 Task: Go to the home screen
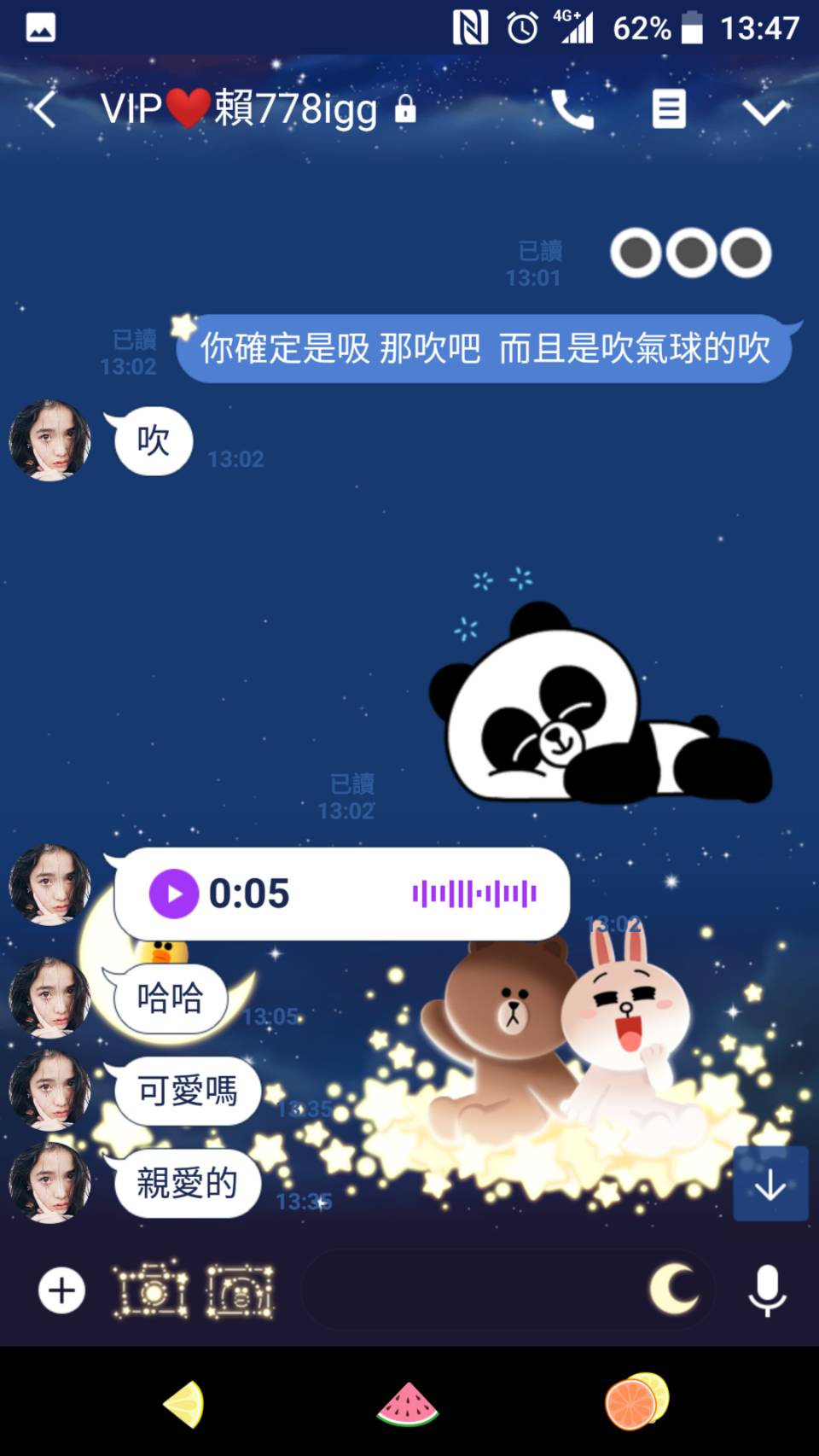coord(408,1404)
